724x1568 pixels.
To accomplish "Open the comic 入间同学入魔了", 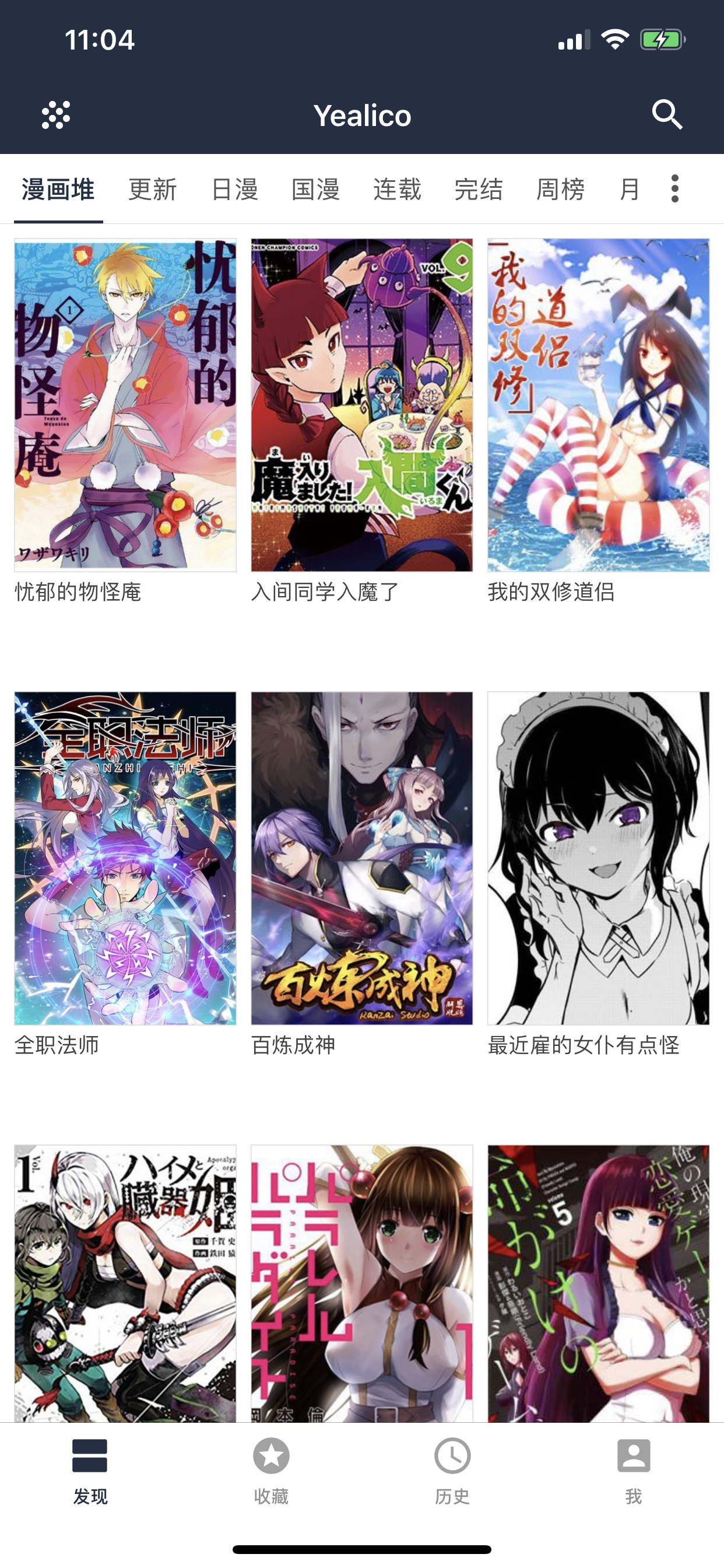I will click(x=362, y=405).
